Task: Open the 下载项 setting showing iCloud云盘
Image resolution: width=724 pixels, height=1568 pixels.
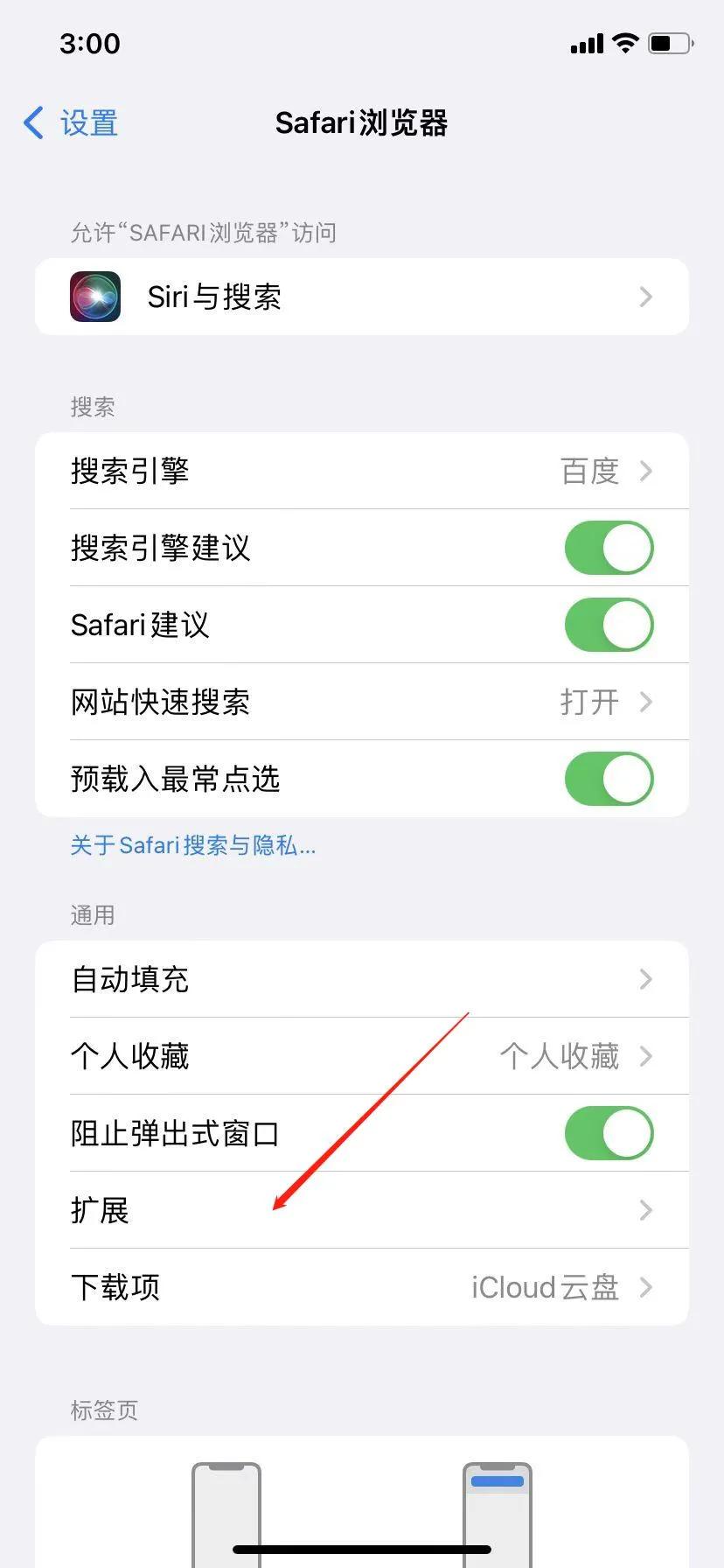Action: coord(362,1287)
